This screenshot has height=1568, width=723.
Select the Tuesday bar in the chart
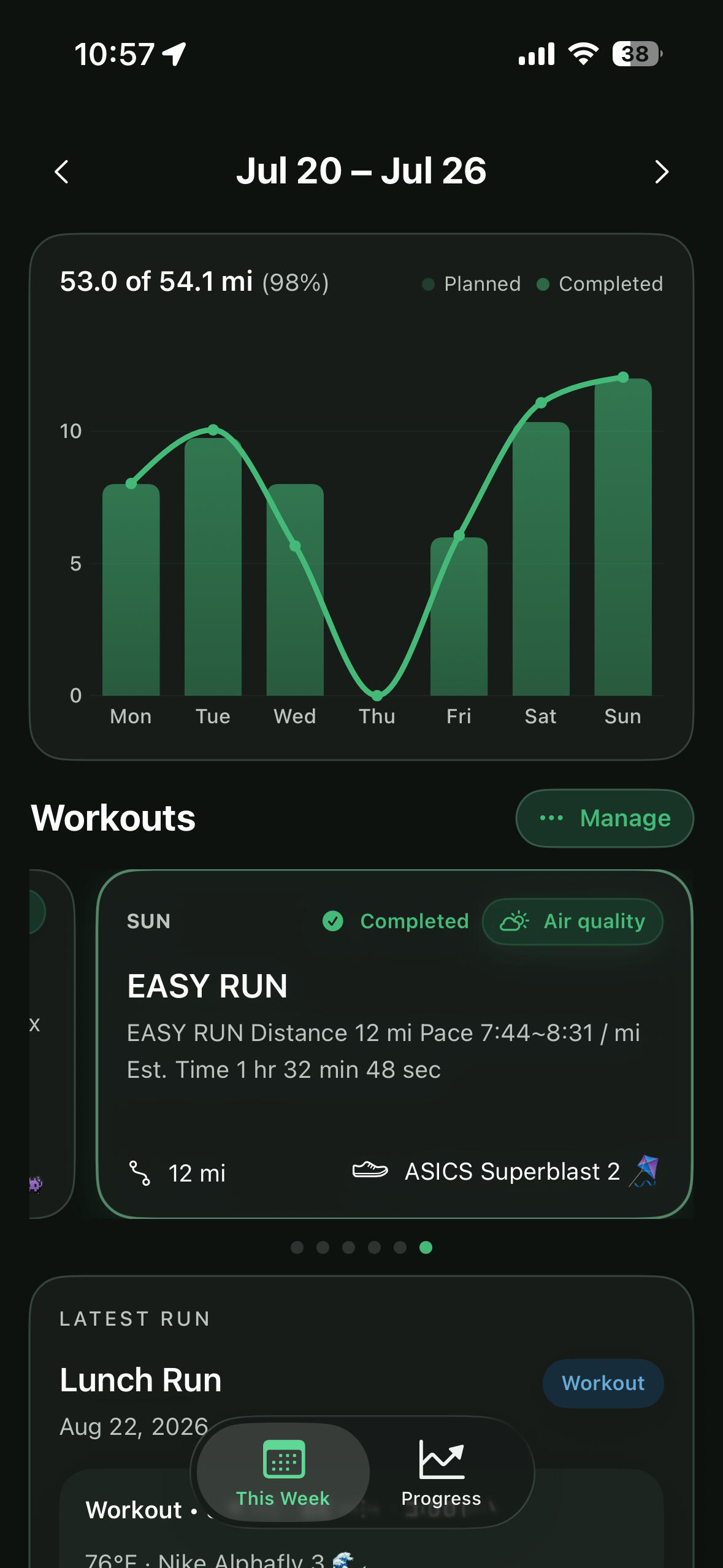(x=213, y=567)
